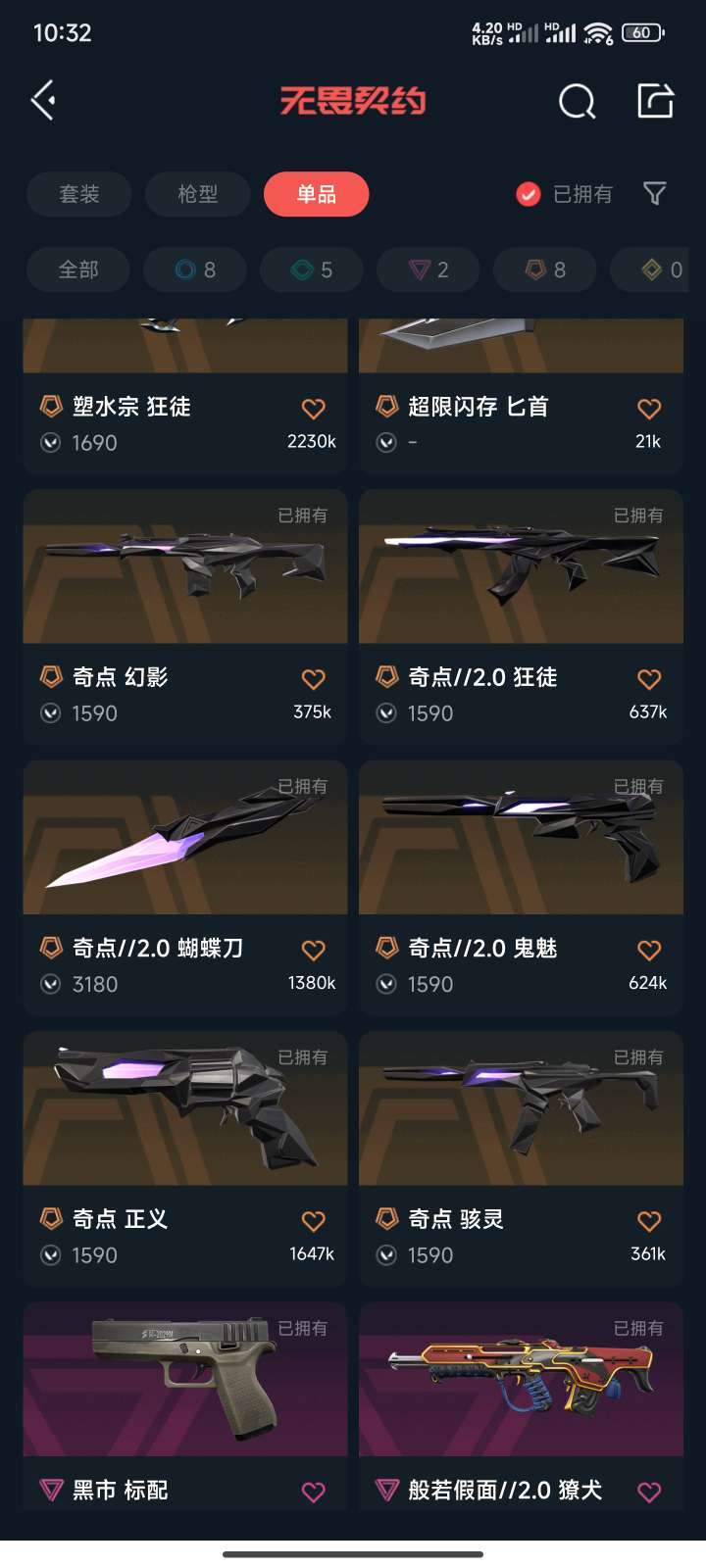Open the 奇点 骇灵 skin card
This screenshot has height=1568, width=706.
[521, 1159]
